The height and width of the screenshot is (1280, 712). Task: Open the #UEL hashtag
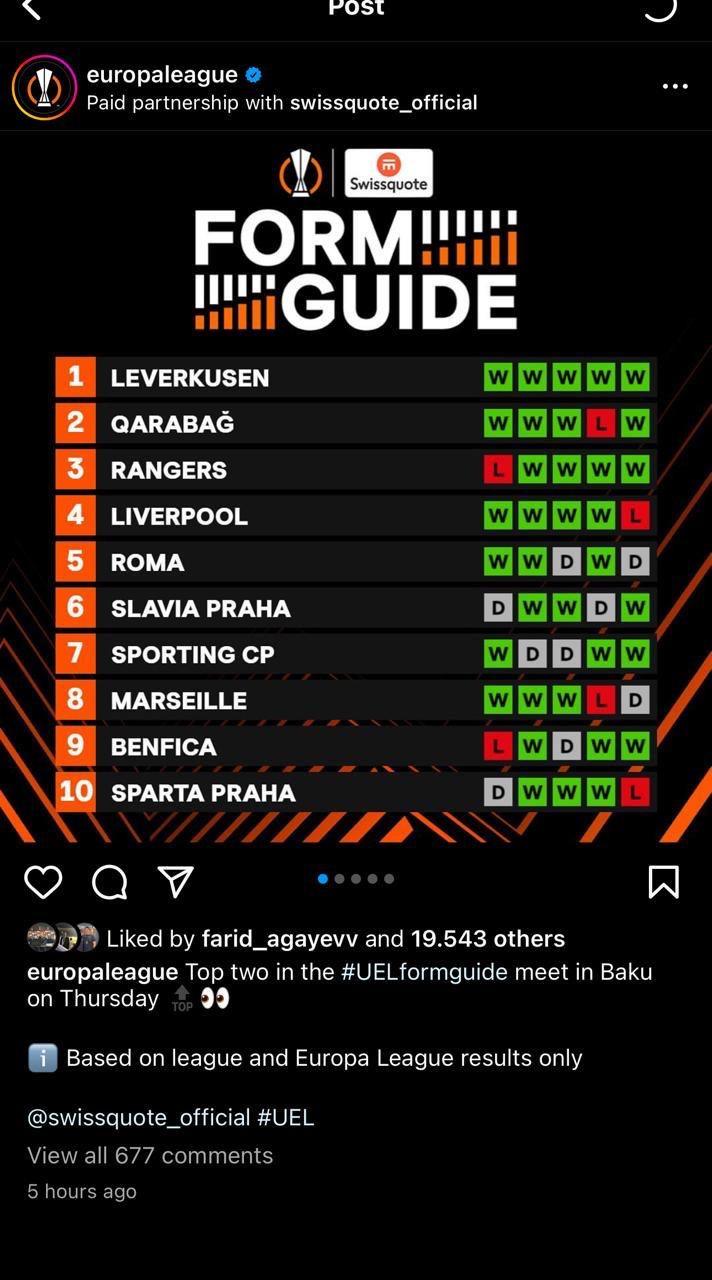(x=286, y=1117)
